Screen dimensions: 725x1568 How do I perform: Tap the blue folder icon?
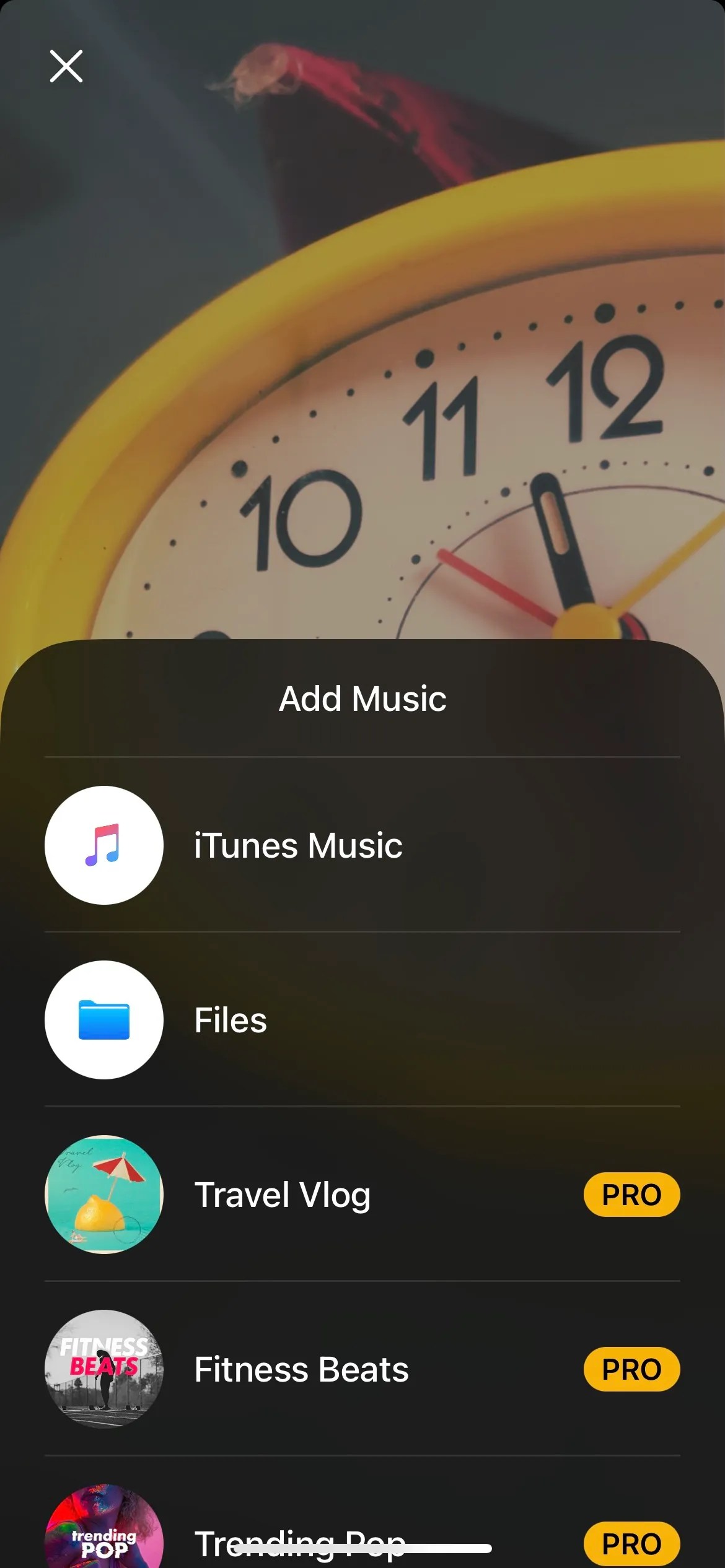[104, 1021]
